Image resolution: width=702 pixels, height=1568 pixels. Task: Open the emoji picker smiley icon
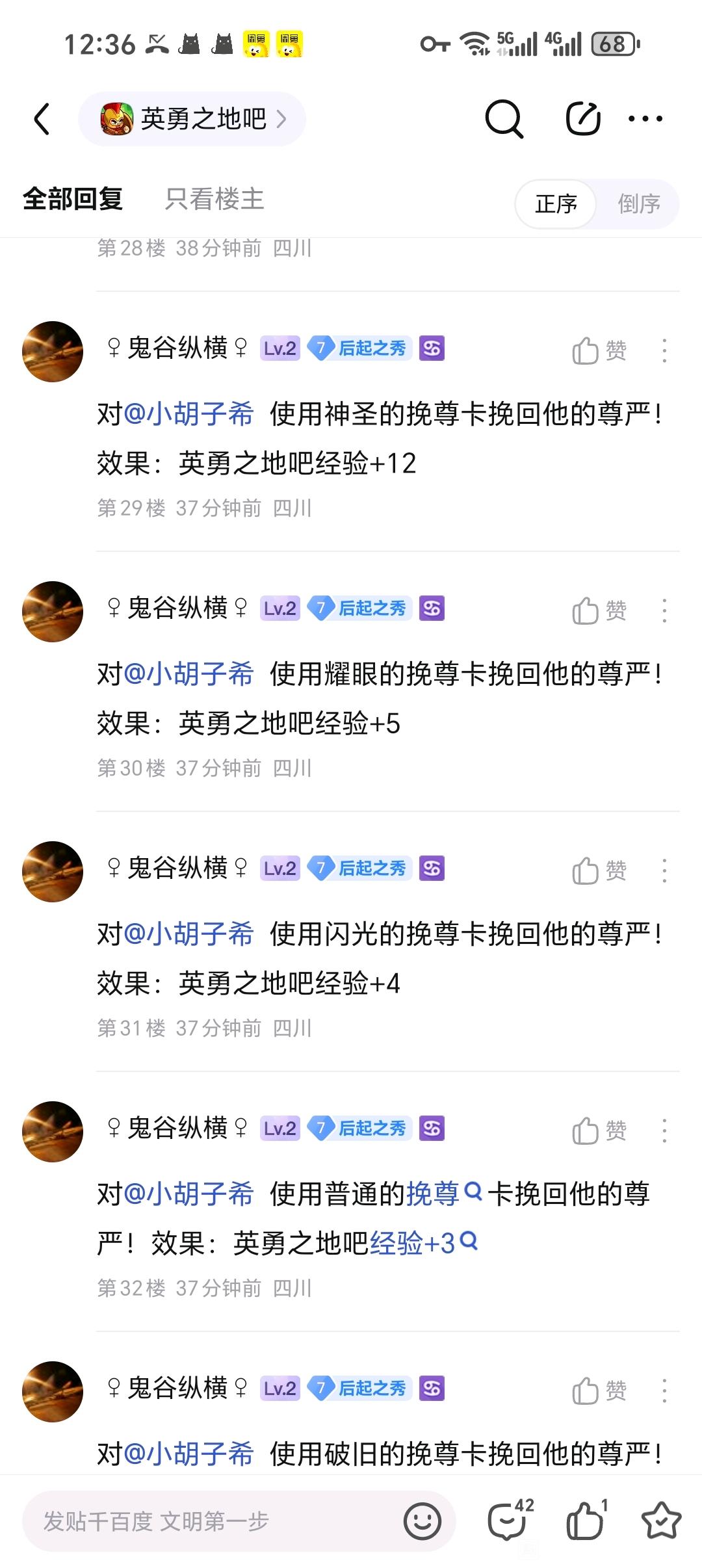click(422, 1521)
